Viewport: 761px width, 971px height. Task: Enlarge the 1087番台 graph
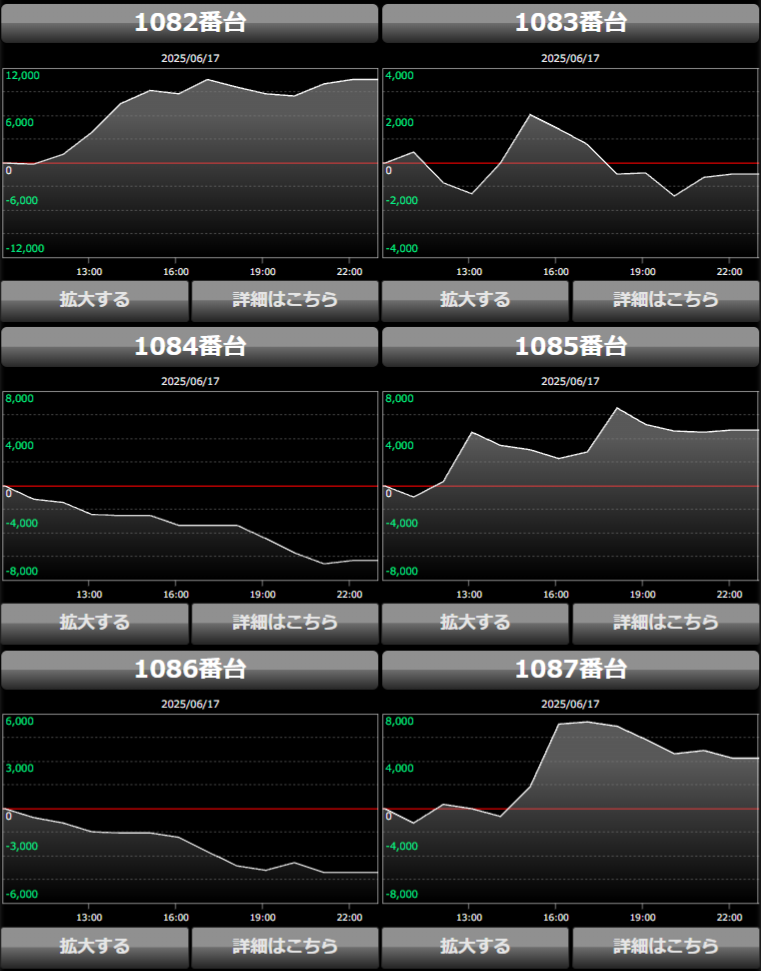475,945
